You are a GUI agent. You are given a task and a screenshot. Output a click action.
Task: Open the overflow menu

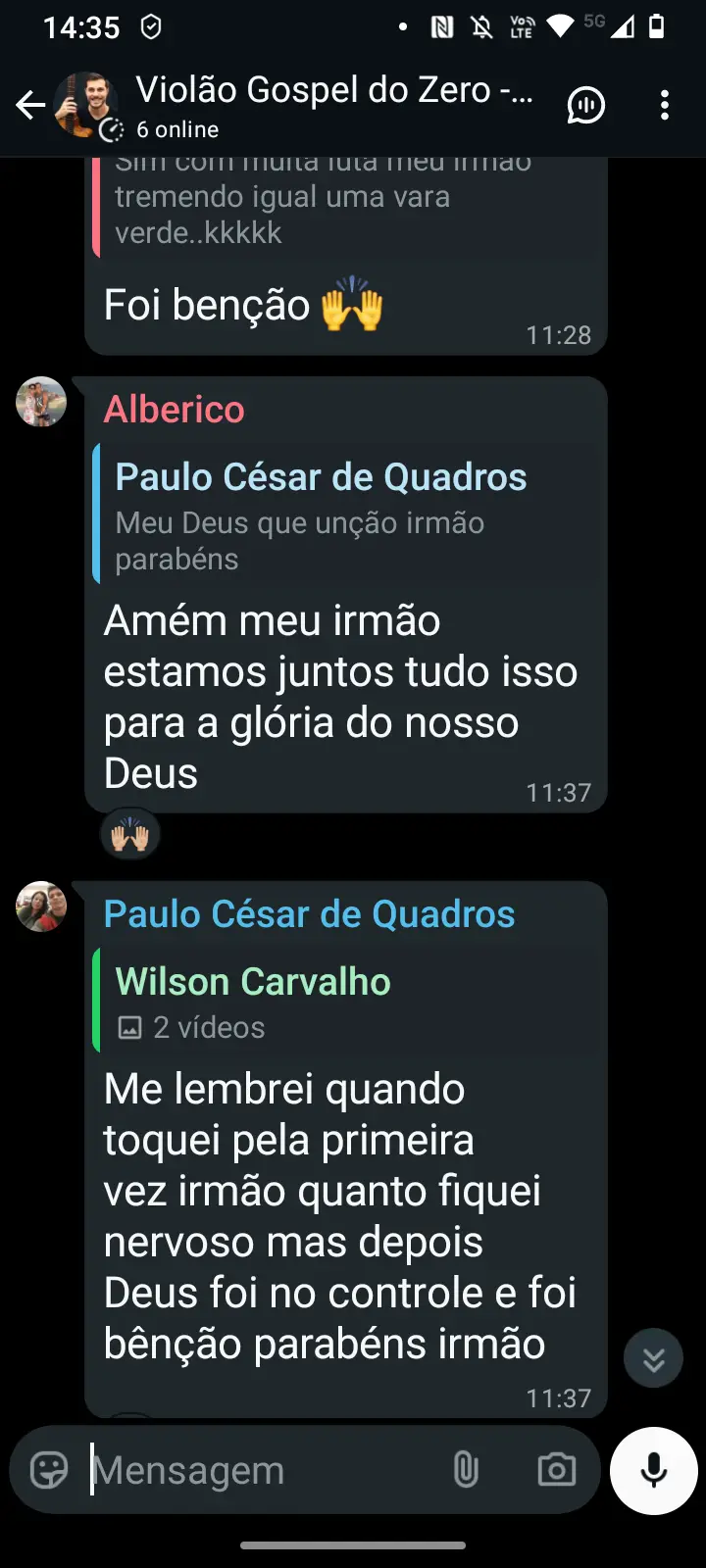[665, 105]
